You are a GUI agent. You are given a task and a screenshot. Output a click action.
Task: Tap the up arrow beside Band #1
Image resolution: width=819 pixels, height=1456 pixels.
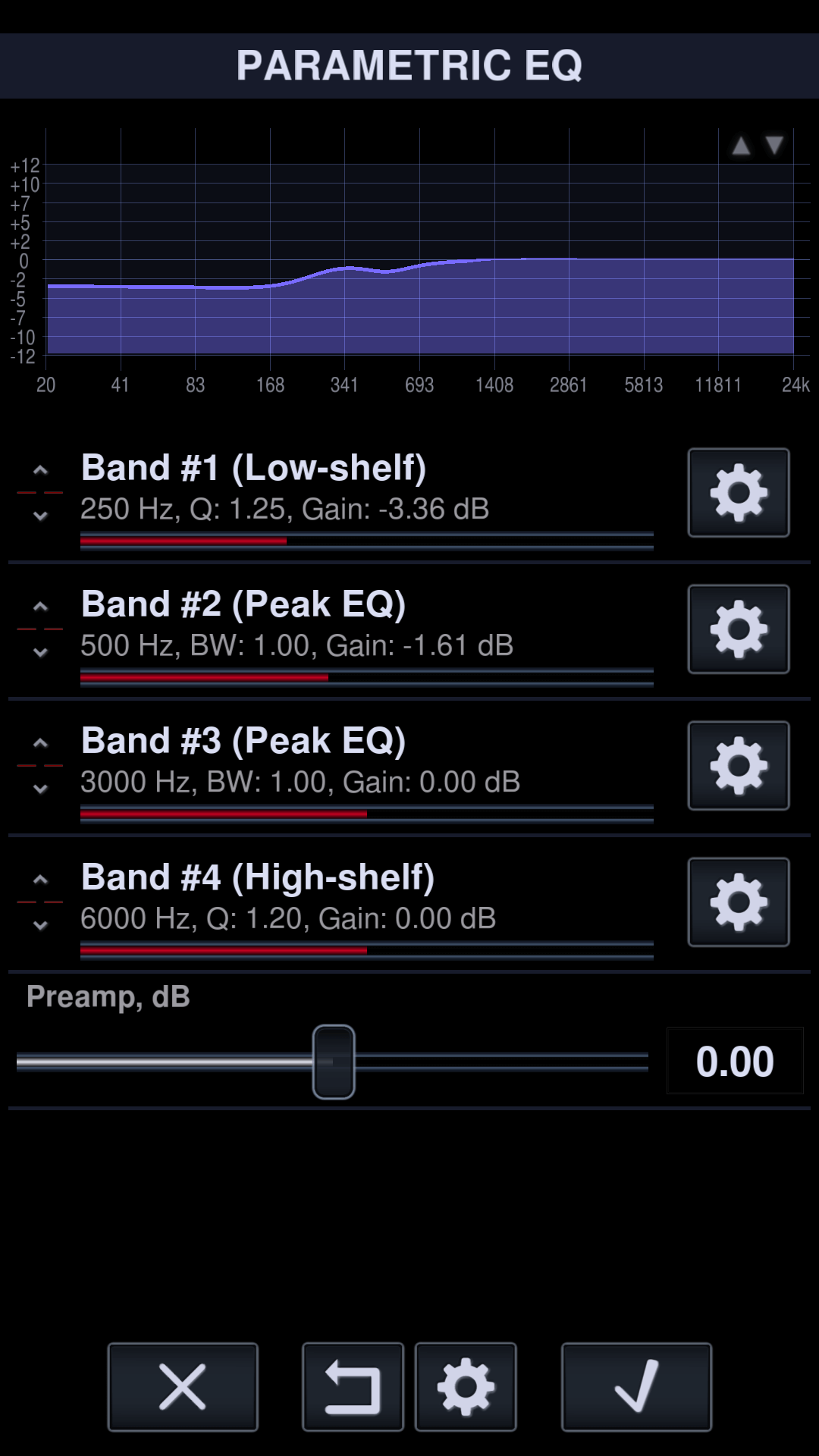point(40,471)
